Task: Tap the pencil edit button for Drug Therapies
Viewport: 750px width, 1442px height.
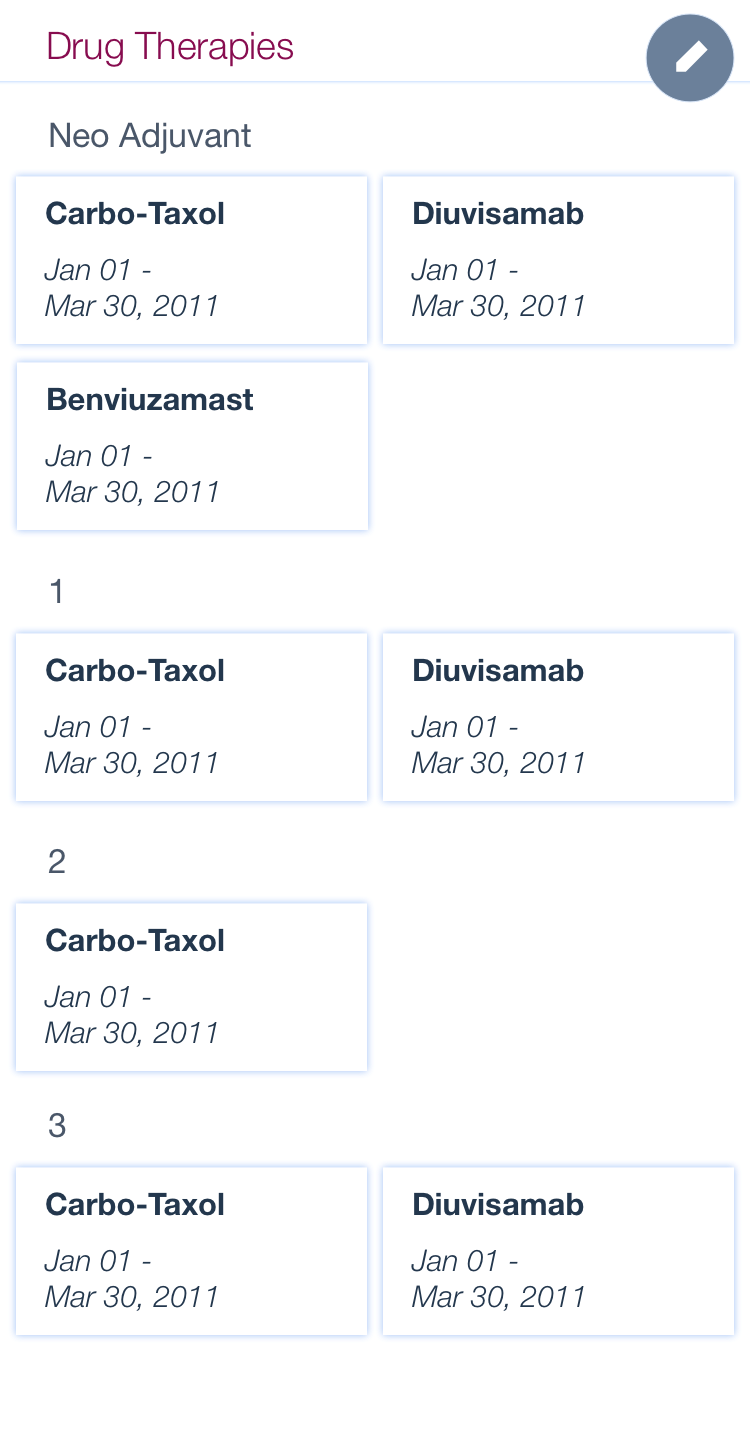Action: [690, 58]
